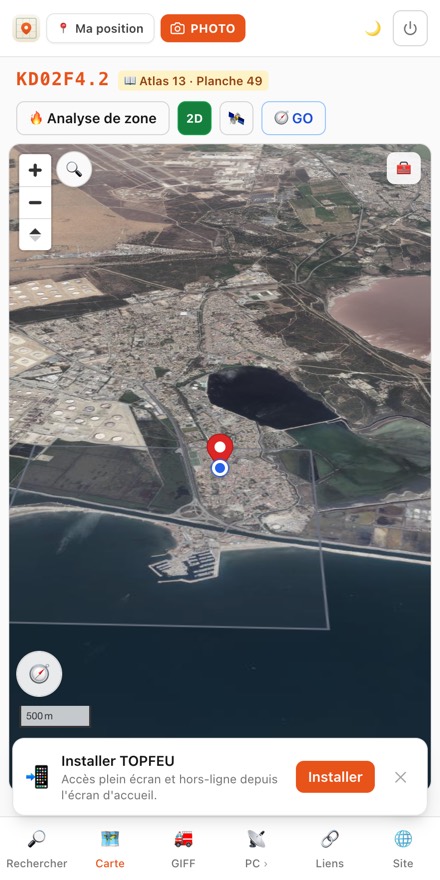Switch to the Rechercher tab
440x880 pixels.
36,849
